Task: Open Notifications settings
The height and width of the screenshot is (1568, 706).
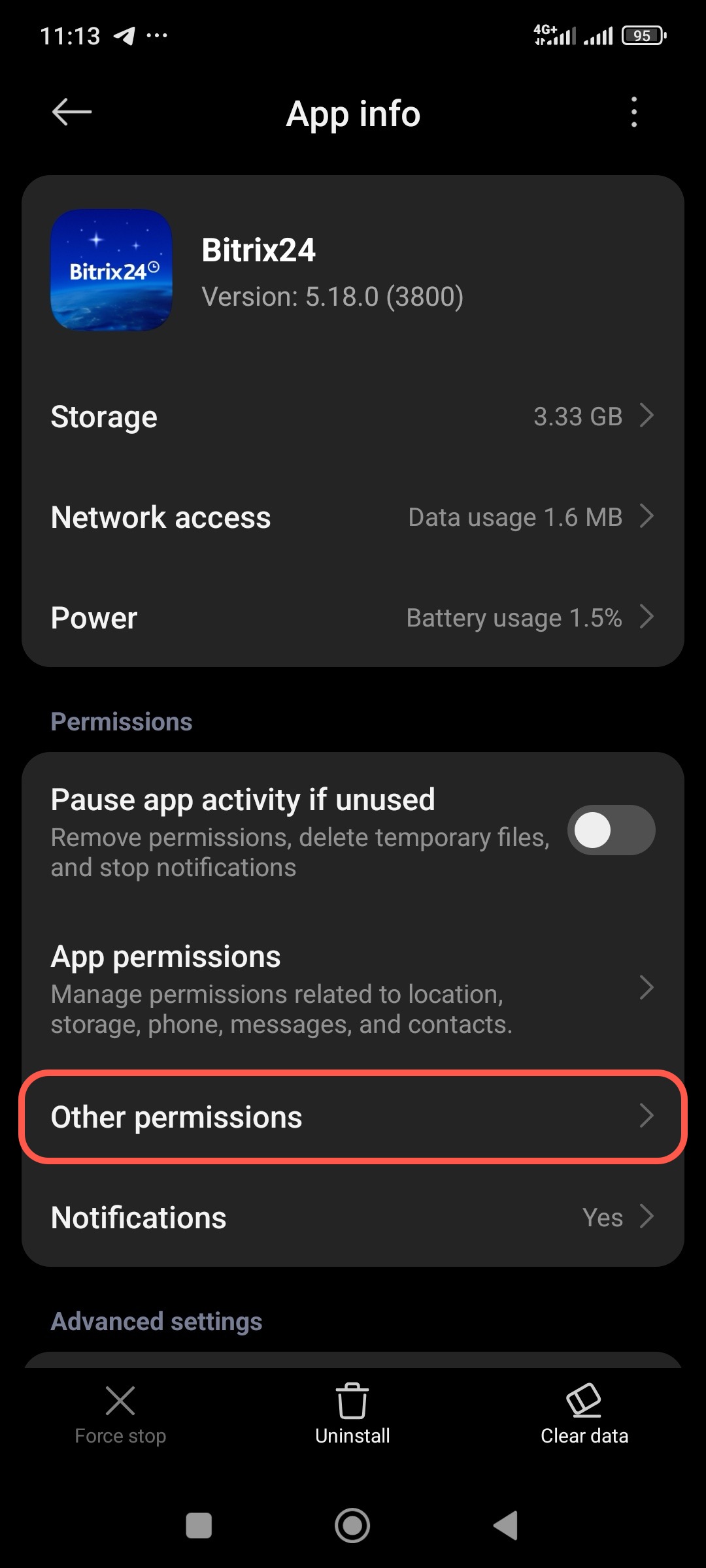Action: (x=353, y=1218)
